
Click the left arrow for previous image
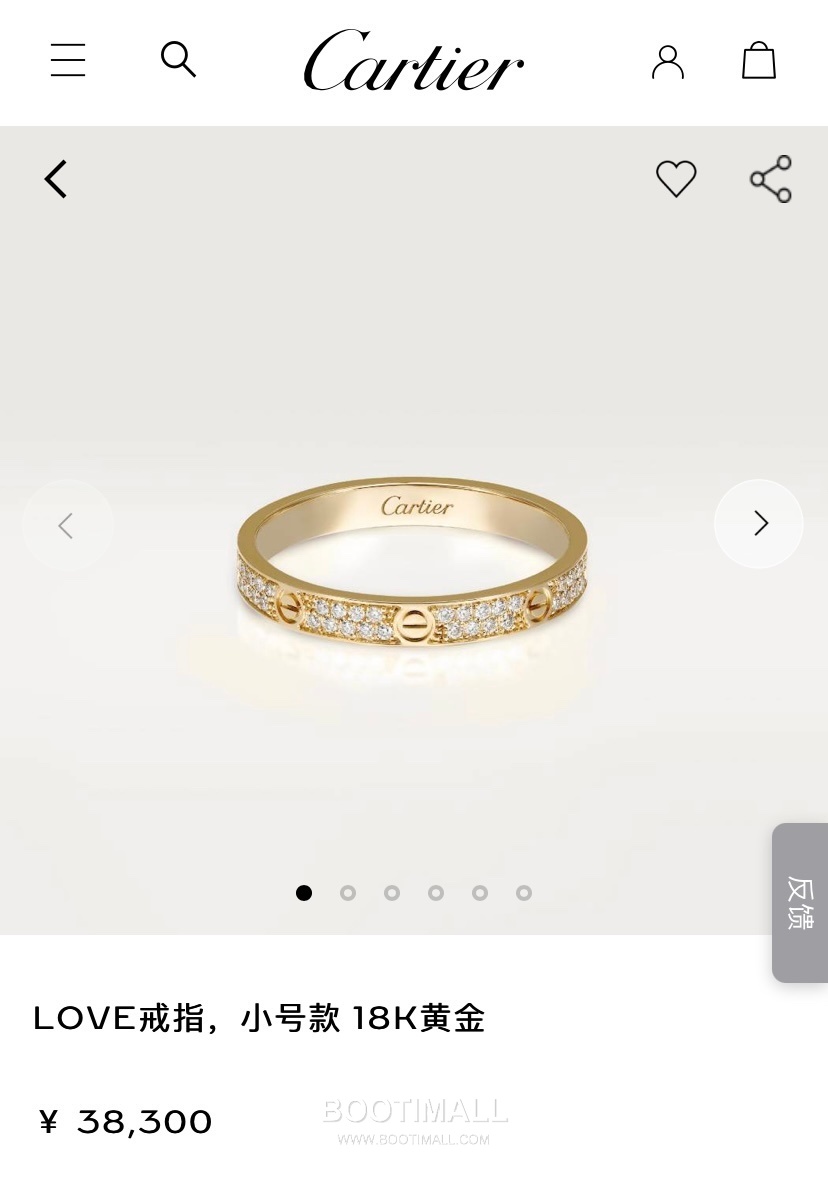point(67,524)
